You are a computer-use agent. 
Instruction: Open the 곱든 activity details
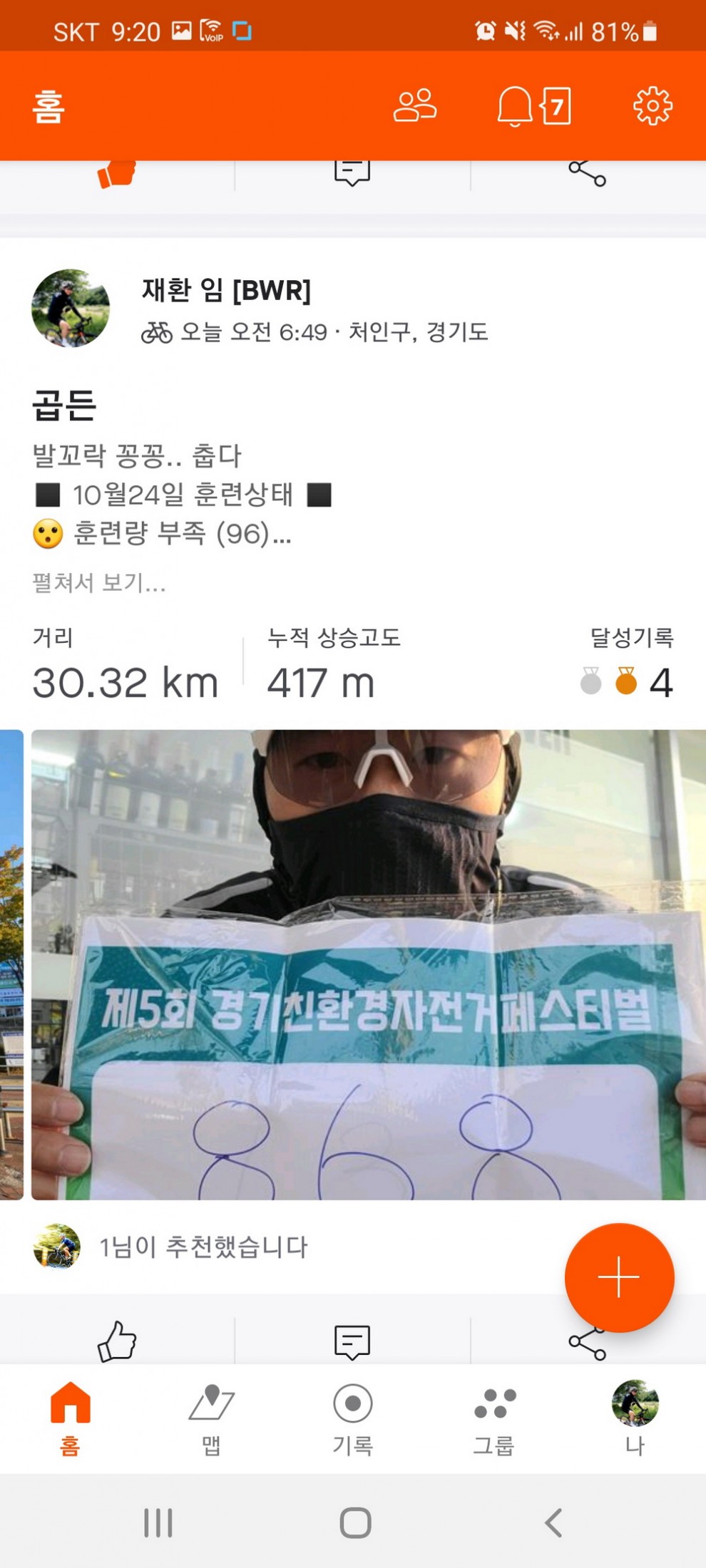click(x=64, y=406)
